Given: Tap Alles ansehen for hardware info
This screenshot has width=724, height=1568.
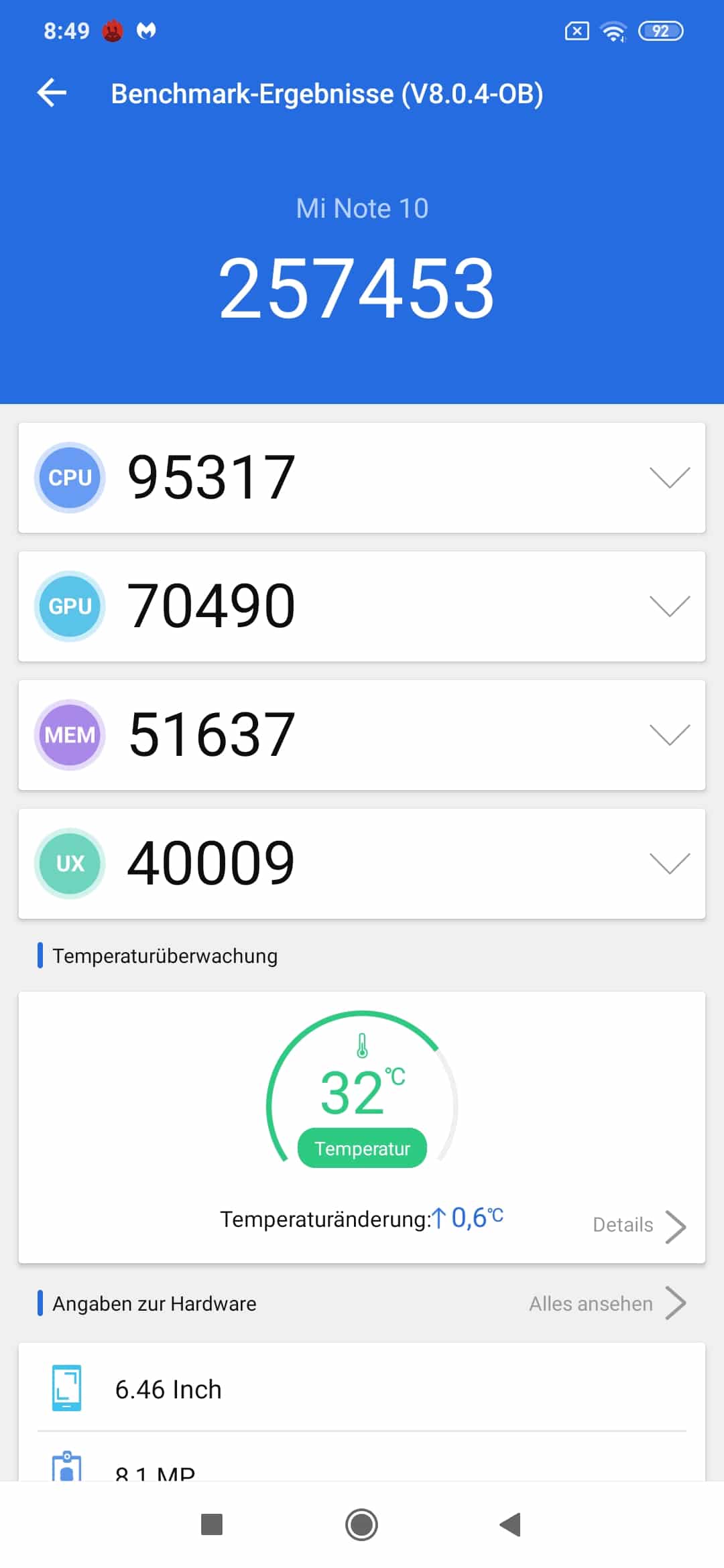Looking at the screenshot, I should tap(607, 1303).
